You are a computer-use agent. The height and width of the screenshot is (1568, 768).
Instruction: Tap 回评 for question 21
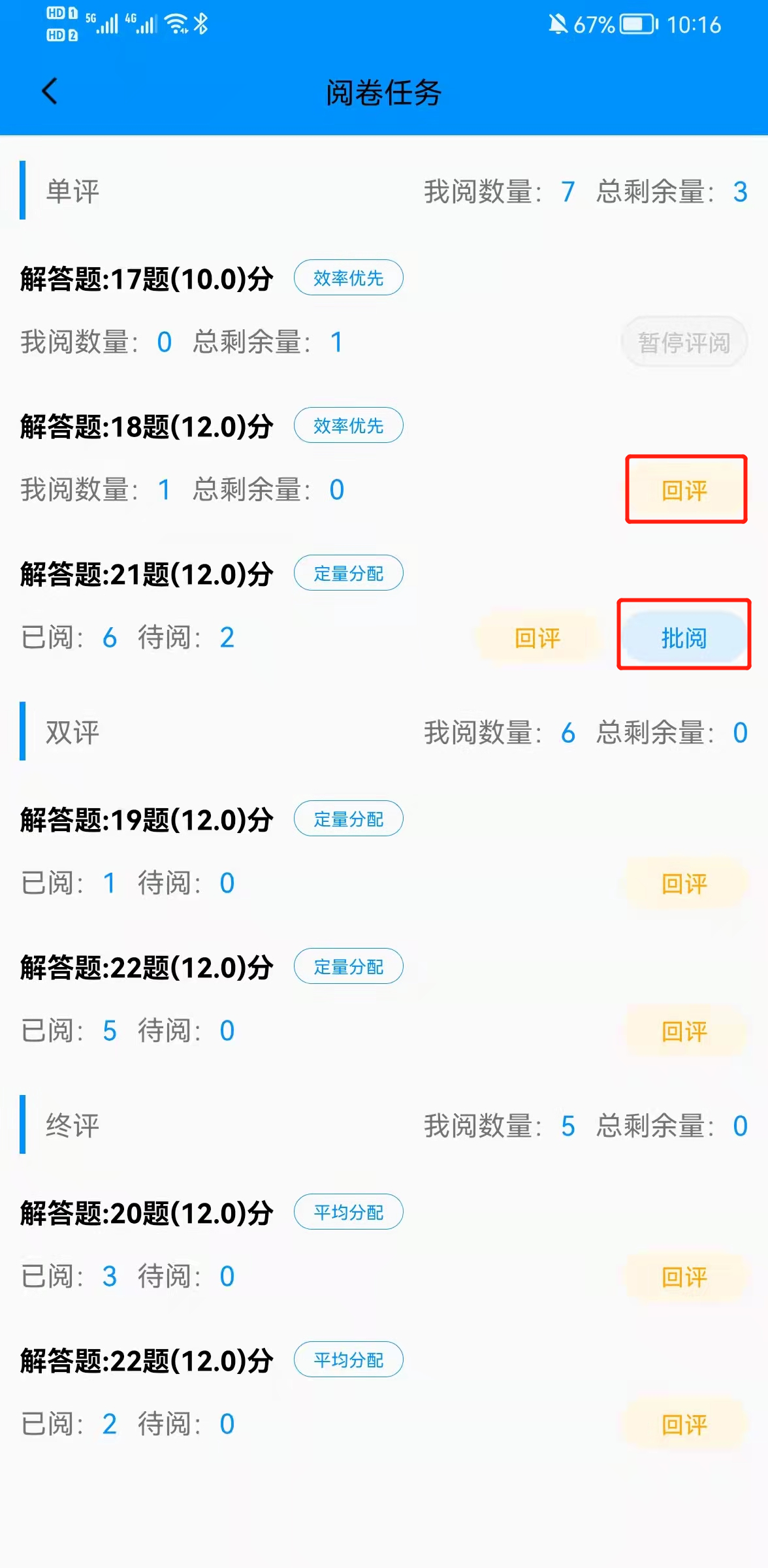(x=537, y=638)
